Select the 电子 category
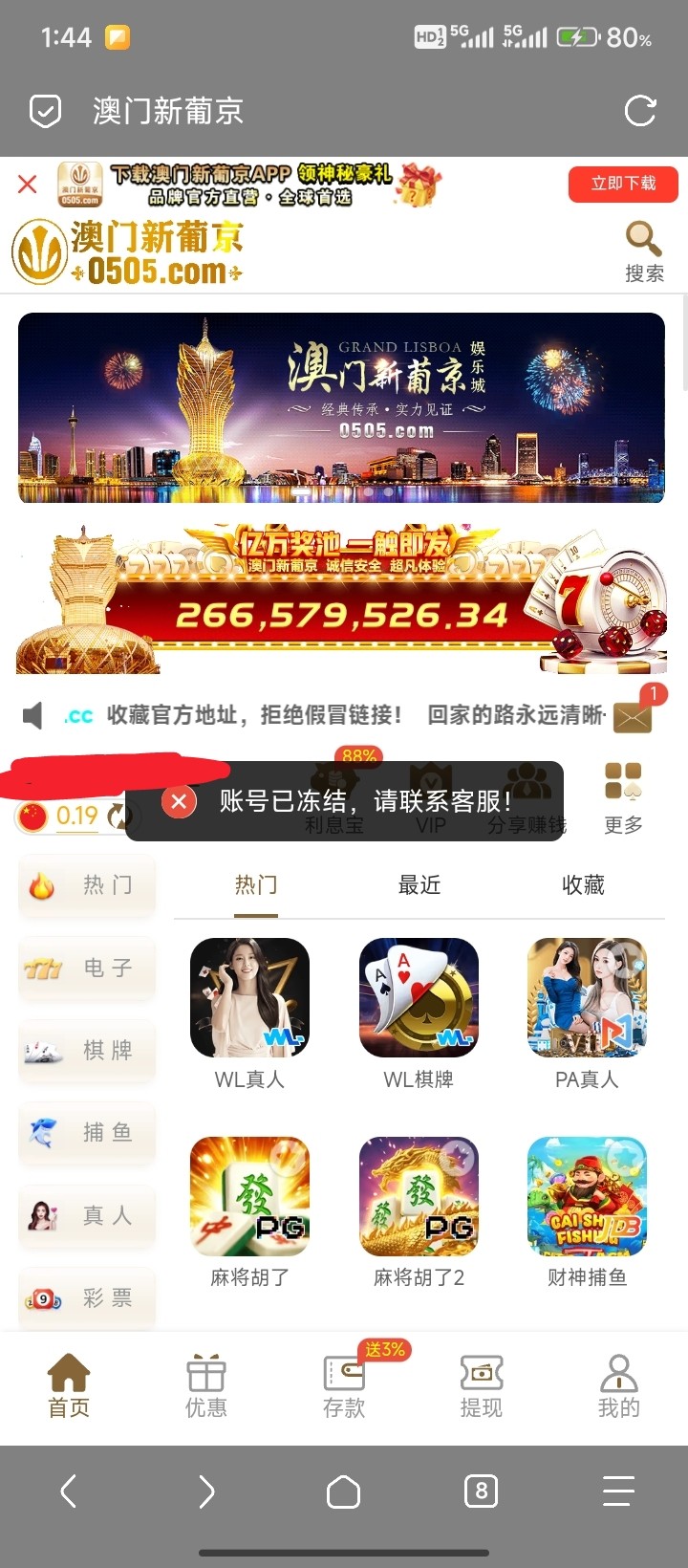The width and height of the screenshot is (688, 1568). point(87,968)
